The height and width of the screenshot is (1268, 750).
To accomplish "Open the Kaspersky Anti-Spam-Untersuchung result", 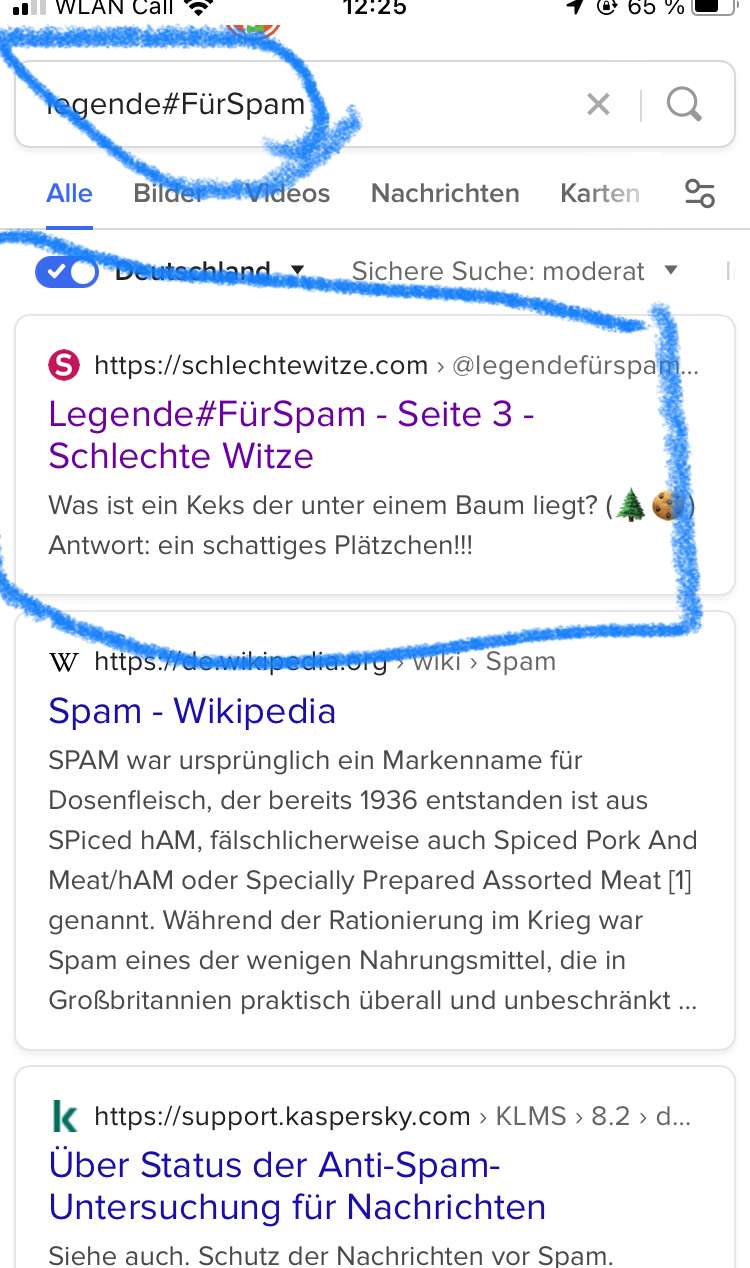I will (297, 1186).
